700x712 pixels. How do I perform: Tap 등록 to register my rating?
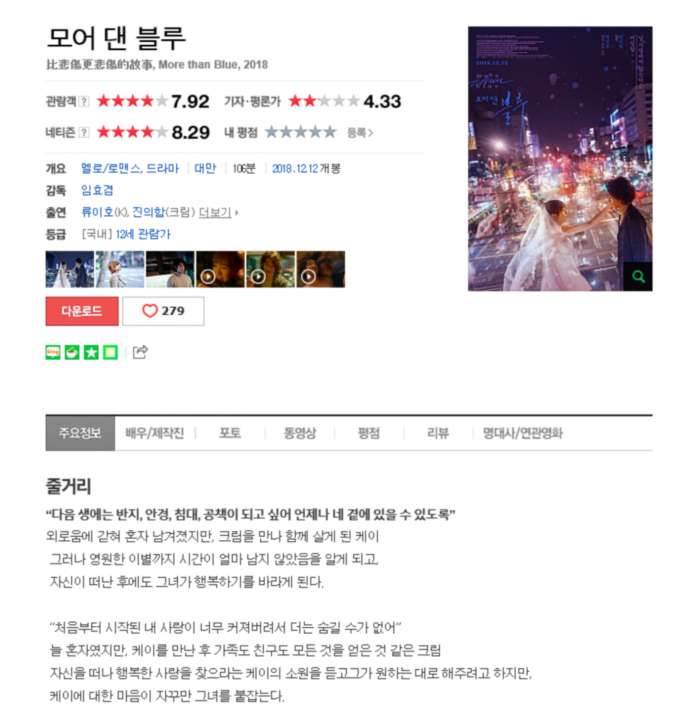[359, 132]
